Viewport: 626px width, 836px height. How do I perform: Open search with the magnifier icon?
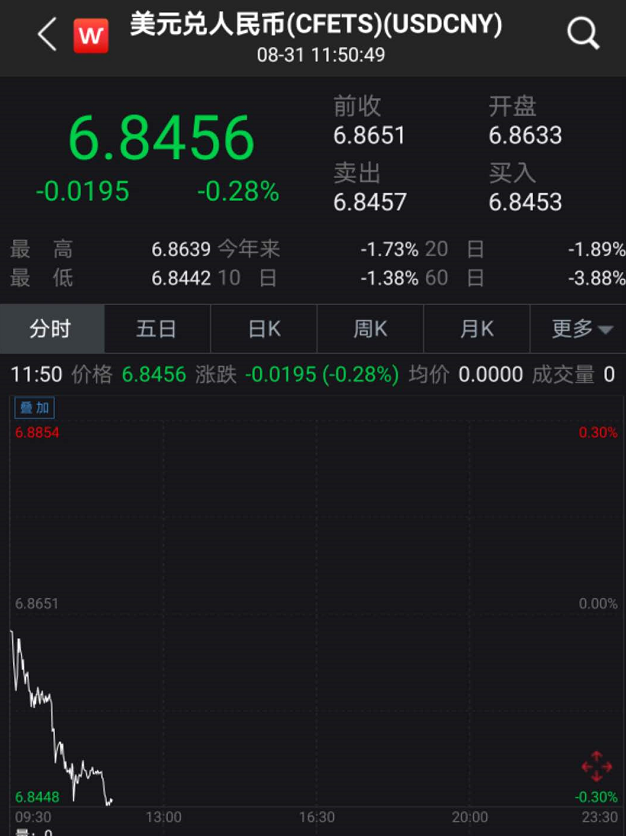click(x=583, y=35)
